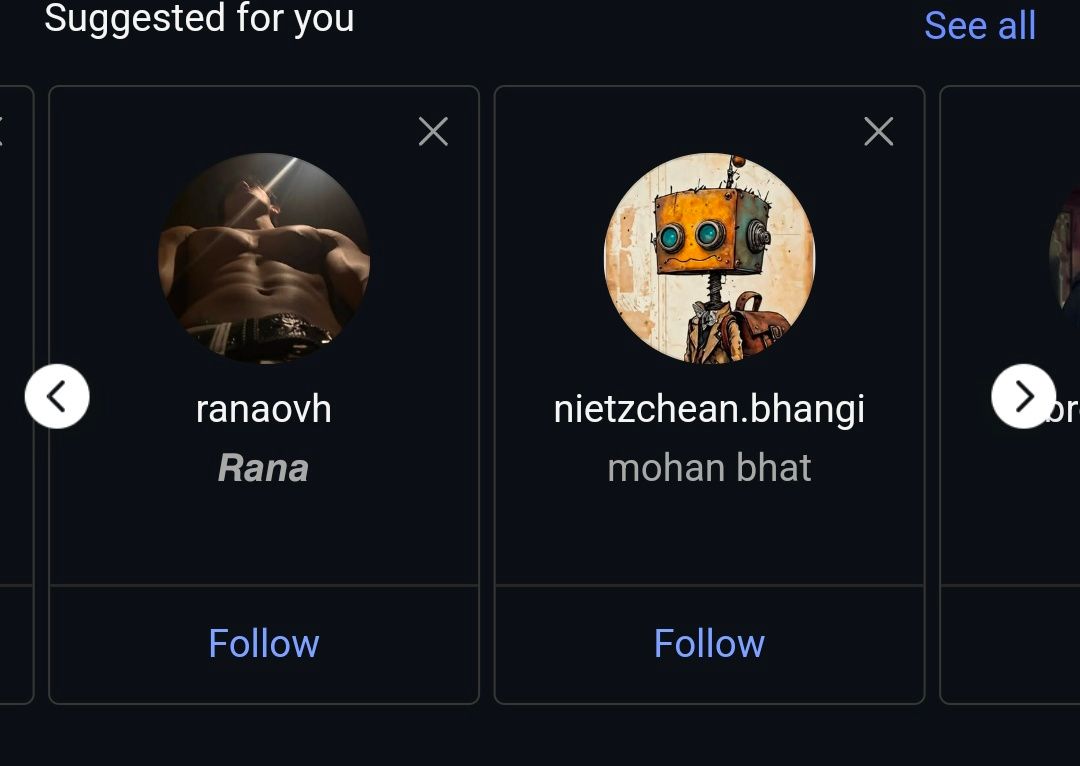Screen dimensions: 1080x766
Task: Follow nietzchean.bhangi
Action: click(709, 643)
